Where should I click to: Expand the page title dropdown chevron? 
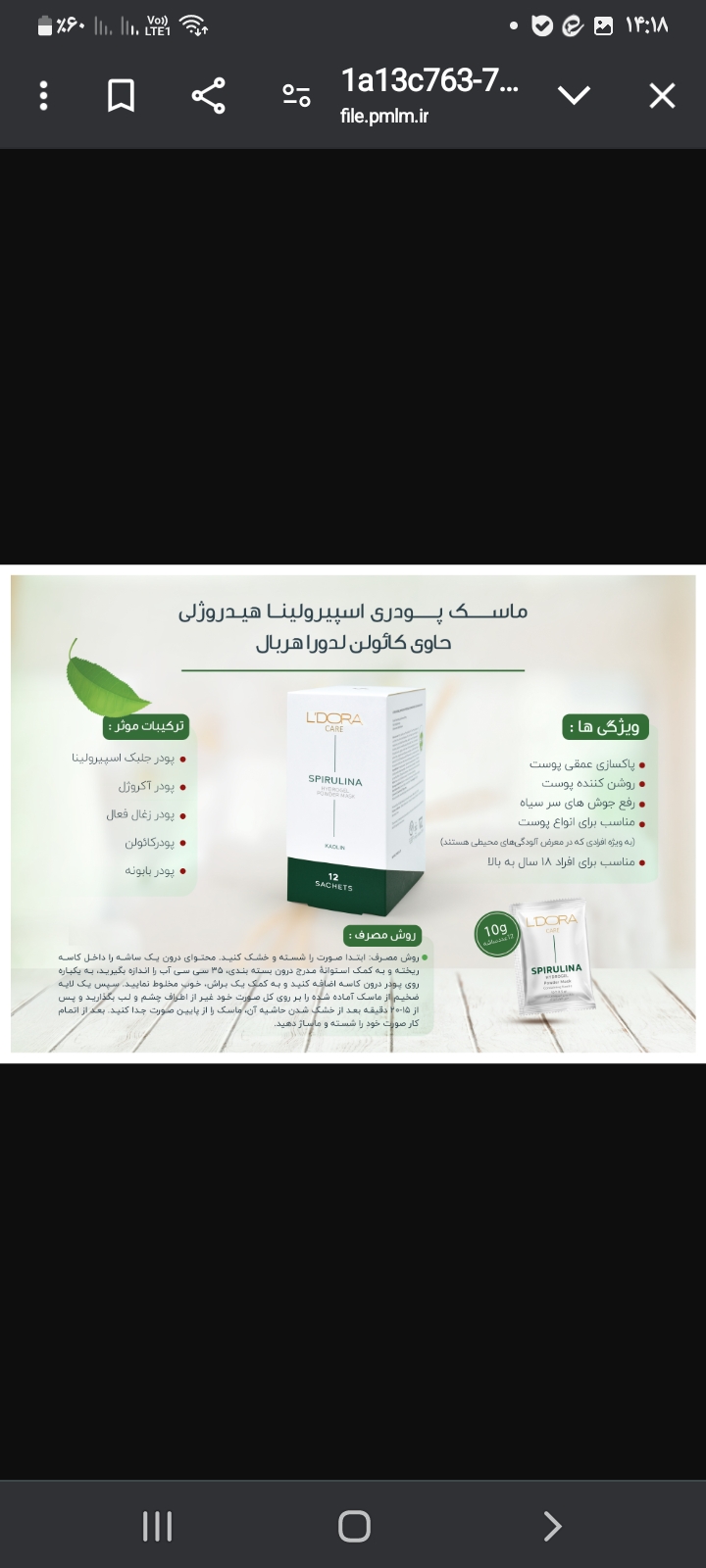click(x=574, y=95)
